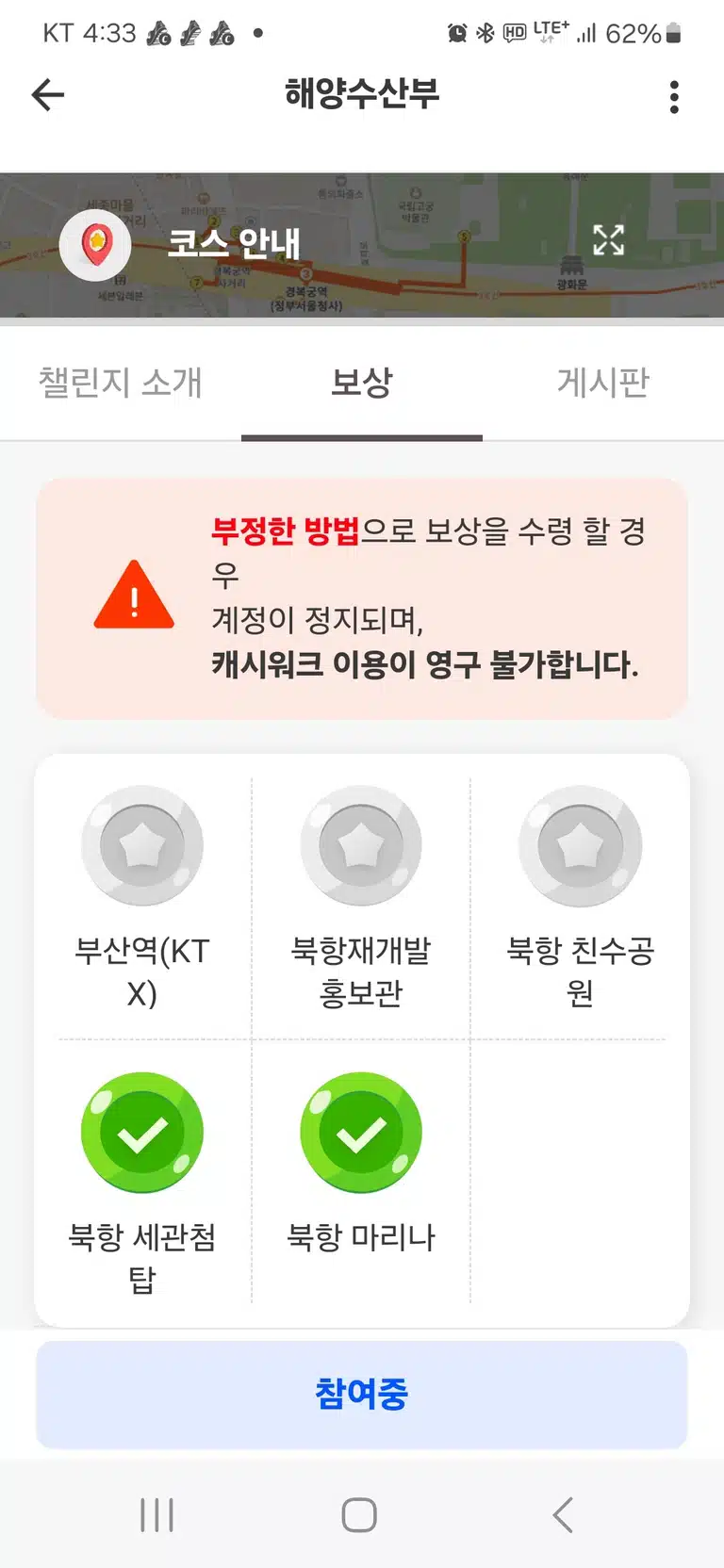
Task: Go to the home screen
Action: [x=359, y=1515]
